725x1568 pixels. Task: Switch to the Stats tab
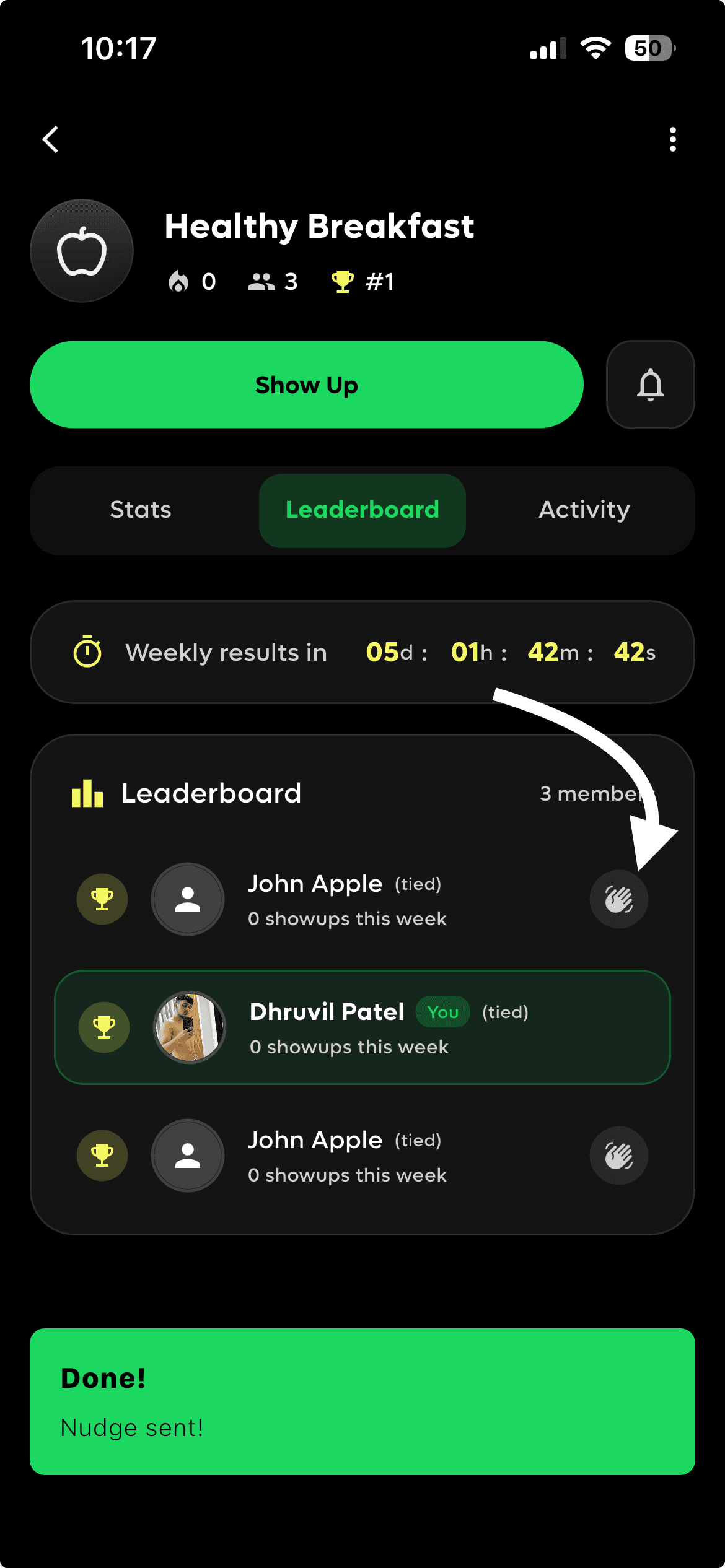(141, 510)
